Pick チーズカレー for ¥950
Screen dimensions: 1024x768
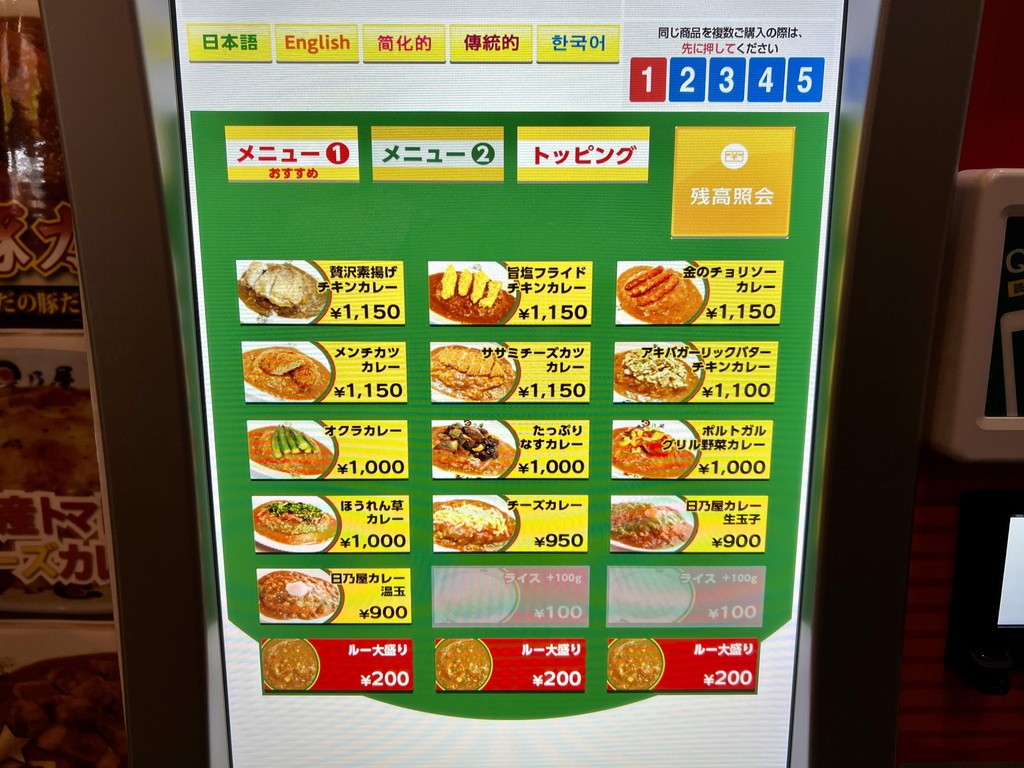pyautogui.click(x=510, y=524)
